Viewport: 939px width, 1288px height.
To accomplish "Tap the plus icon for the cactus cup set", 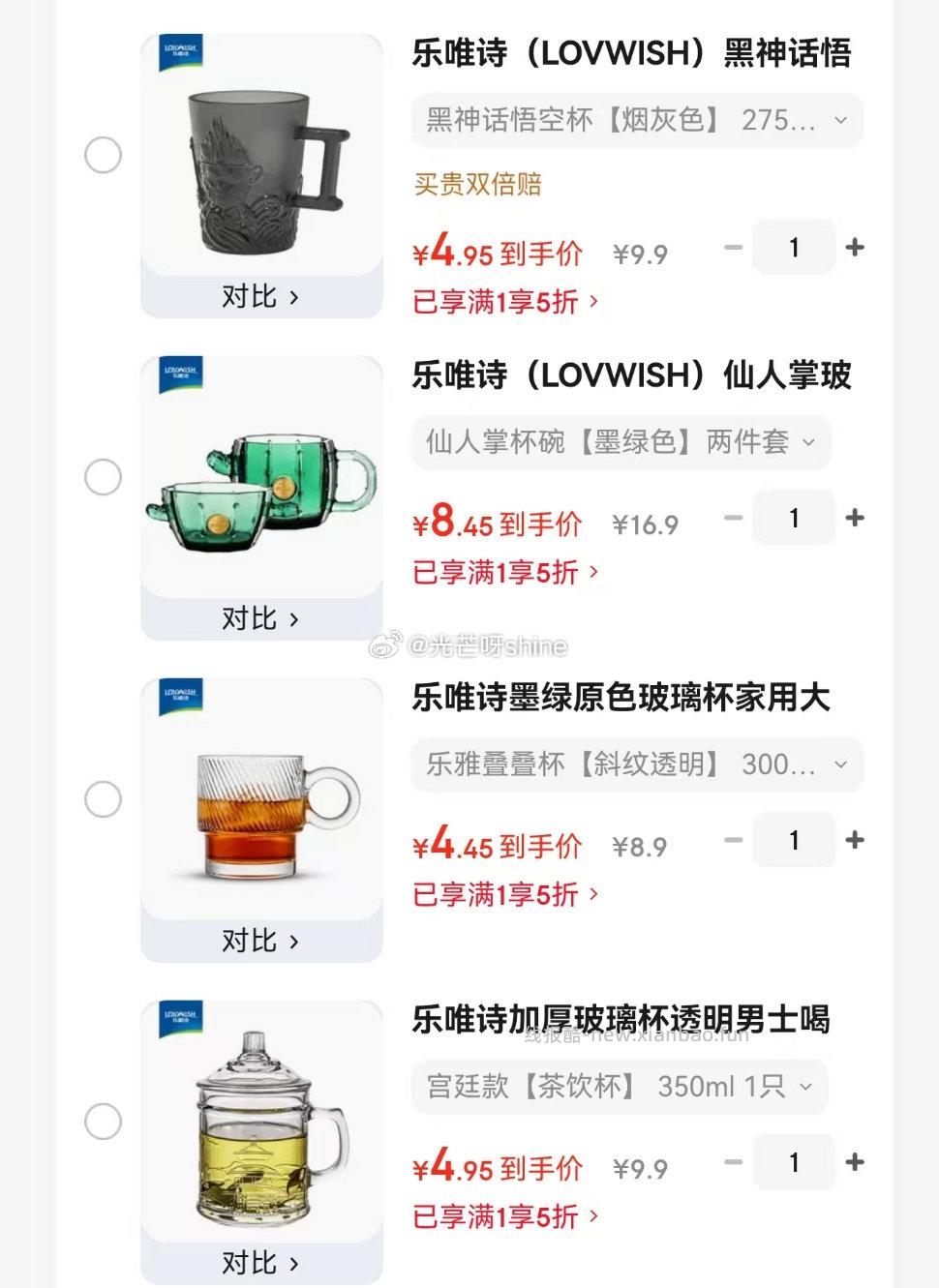I will click(x=856, y=518).
